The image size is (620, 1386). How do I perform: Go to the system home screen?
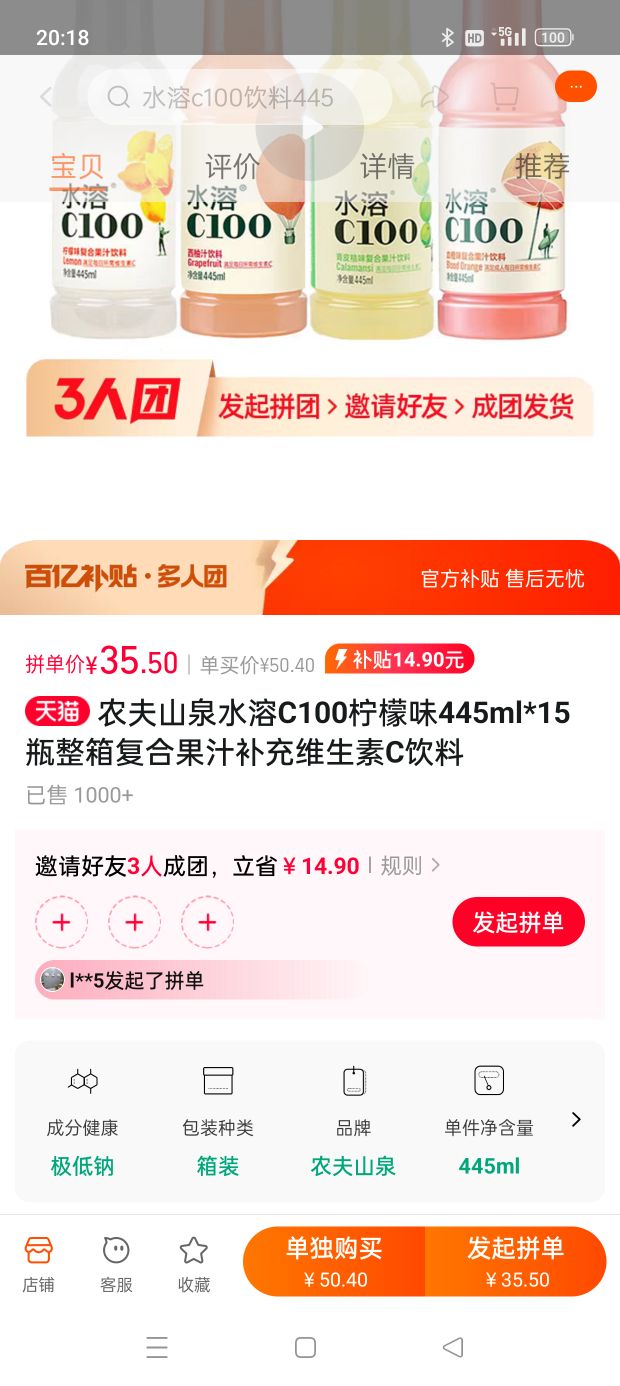pyautogui.click(x=306, y=1348)
